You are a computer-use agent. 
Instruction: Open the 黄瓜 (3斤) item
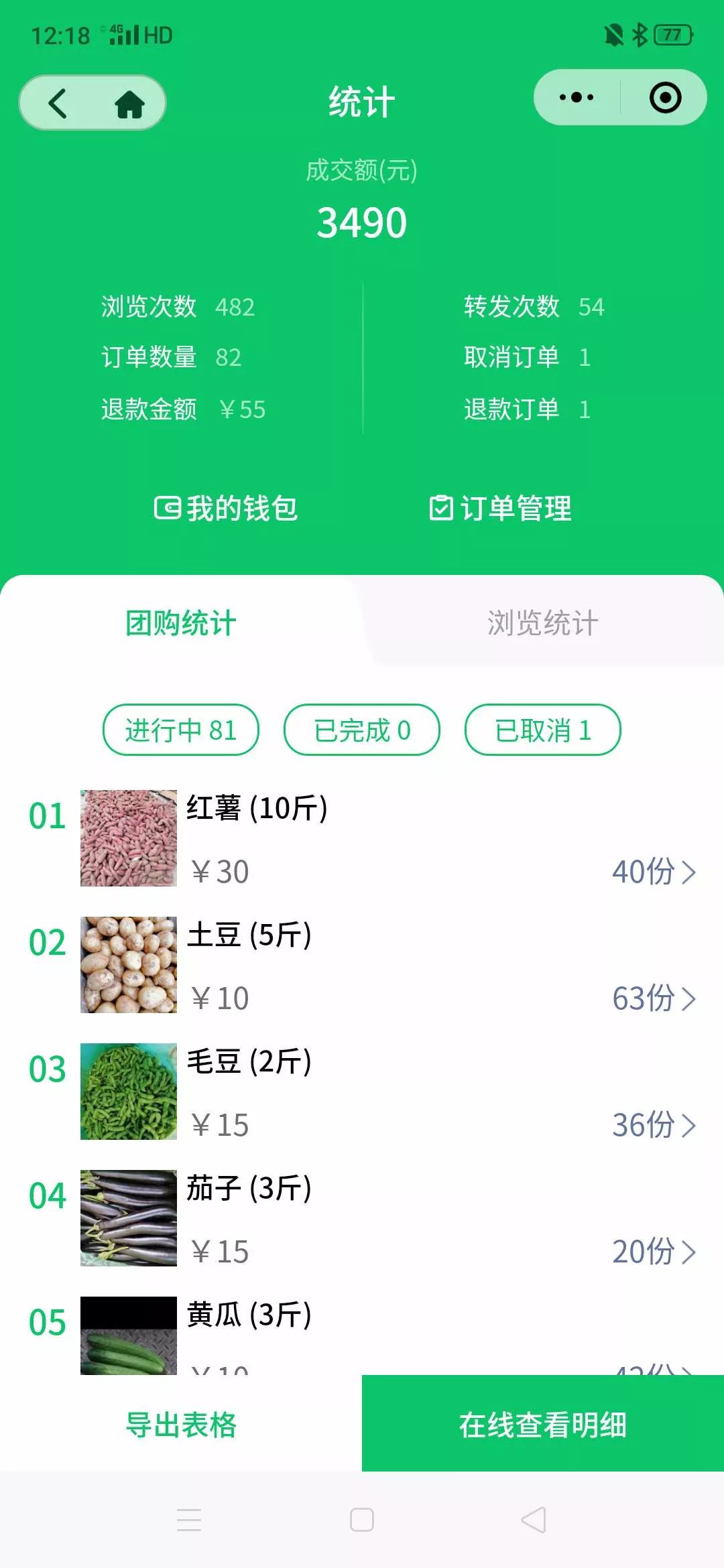click(249, 1315)
